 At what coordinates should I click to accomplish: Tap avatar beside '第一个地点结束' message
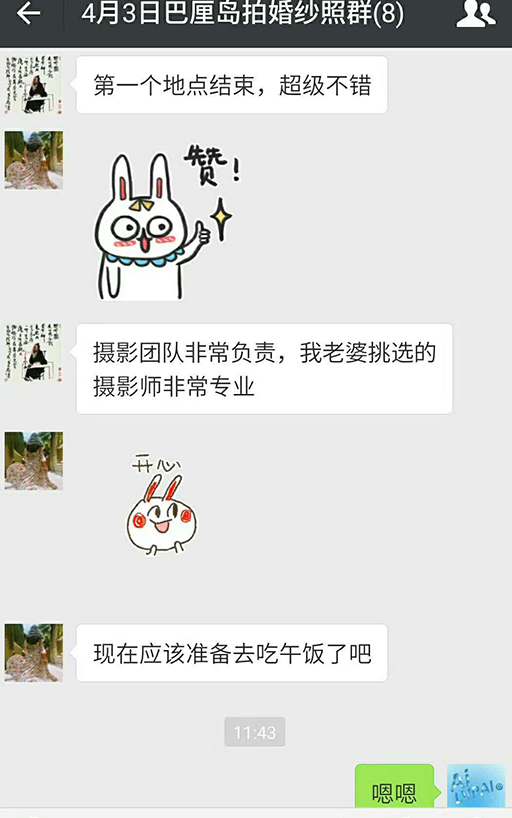[x=34, y=85]
